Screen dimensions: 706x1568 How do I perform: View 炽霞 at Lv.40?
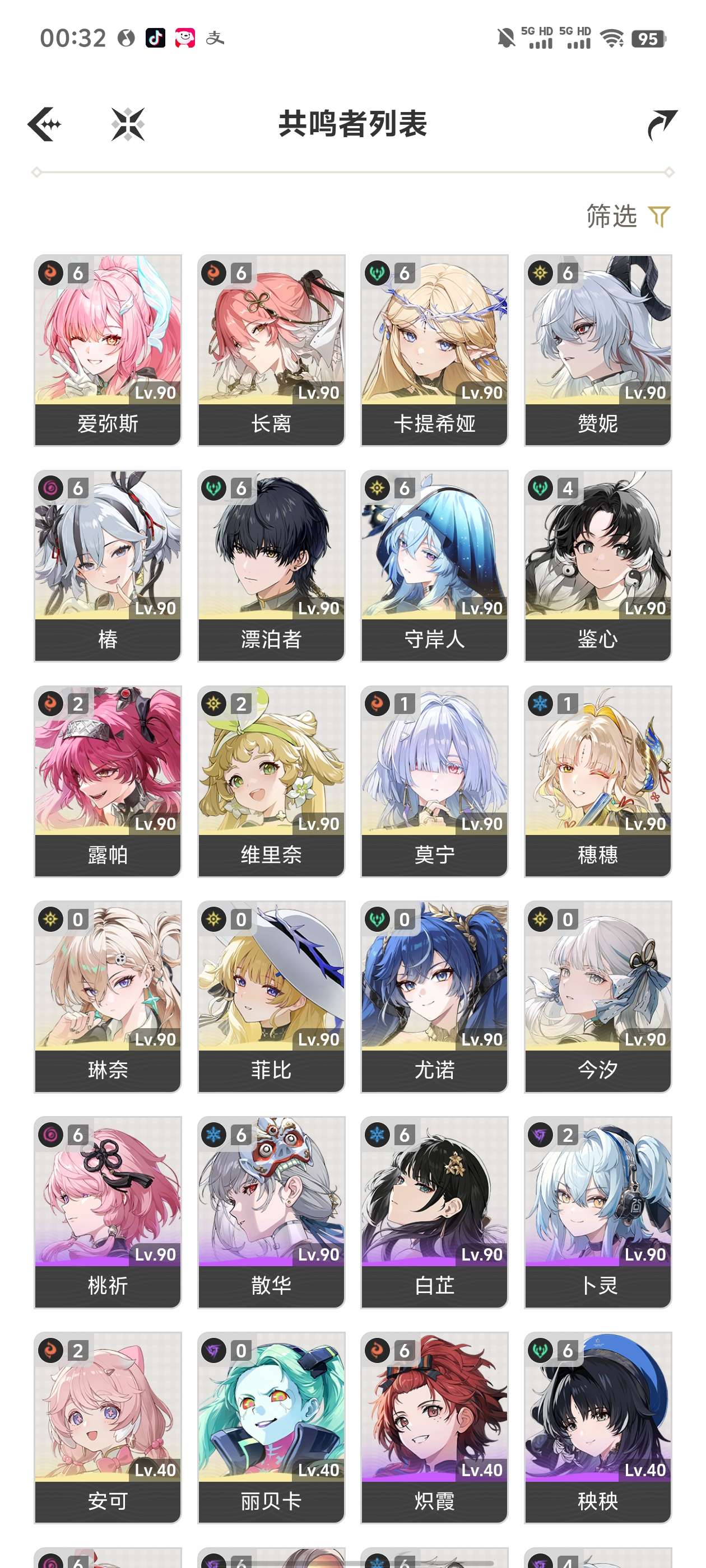[x=434, y=1427]
